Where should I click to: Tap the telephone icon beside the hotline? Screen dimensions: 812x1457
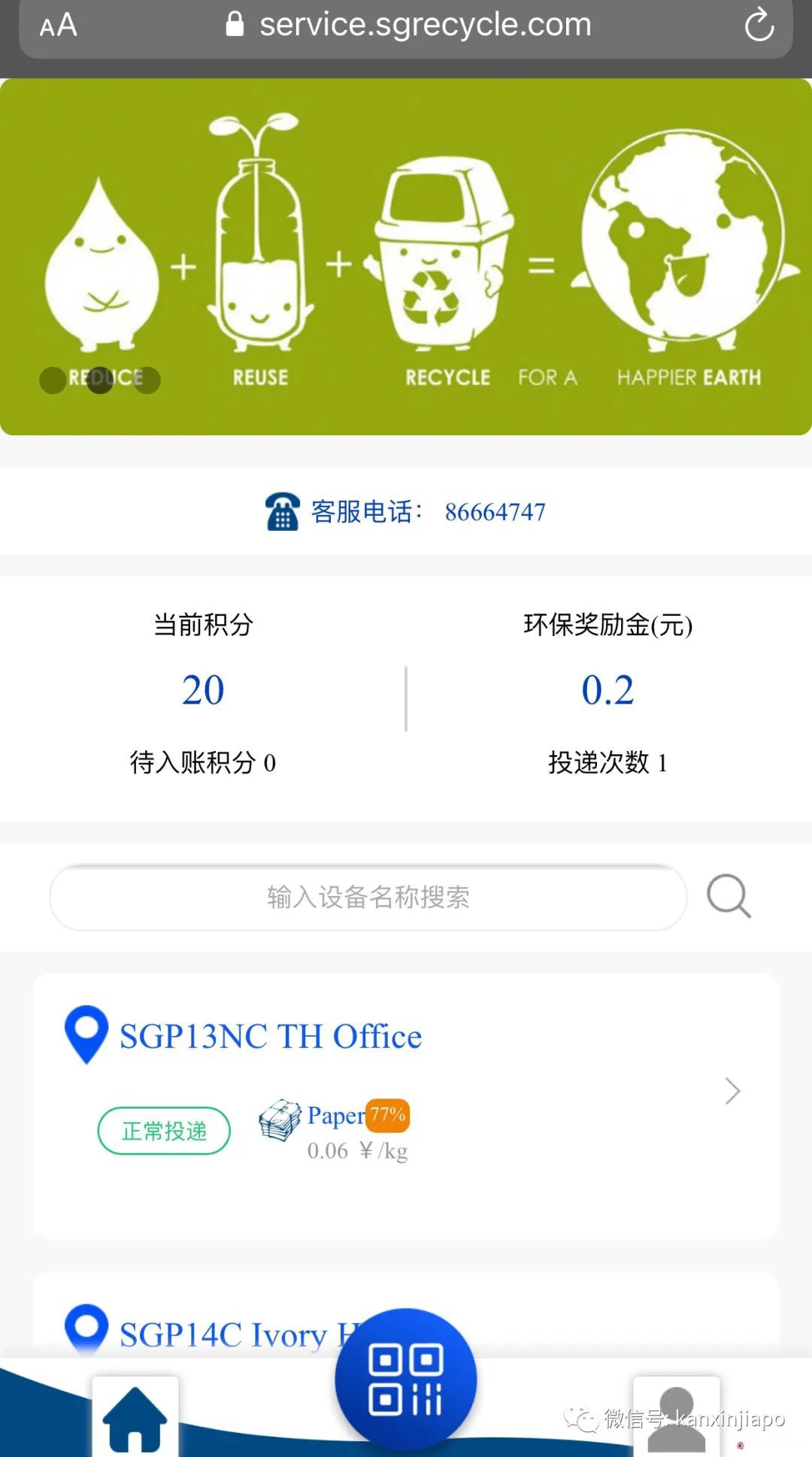click(283, 512)
